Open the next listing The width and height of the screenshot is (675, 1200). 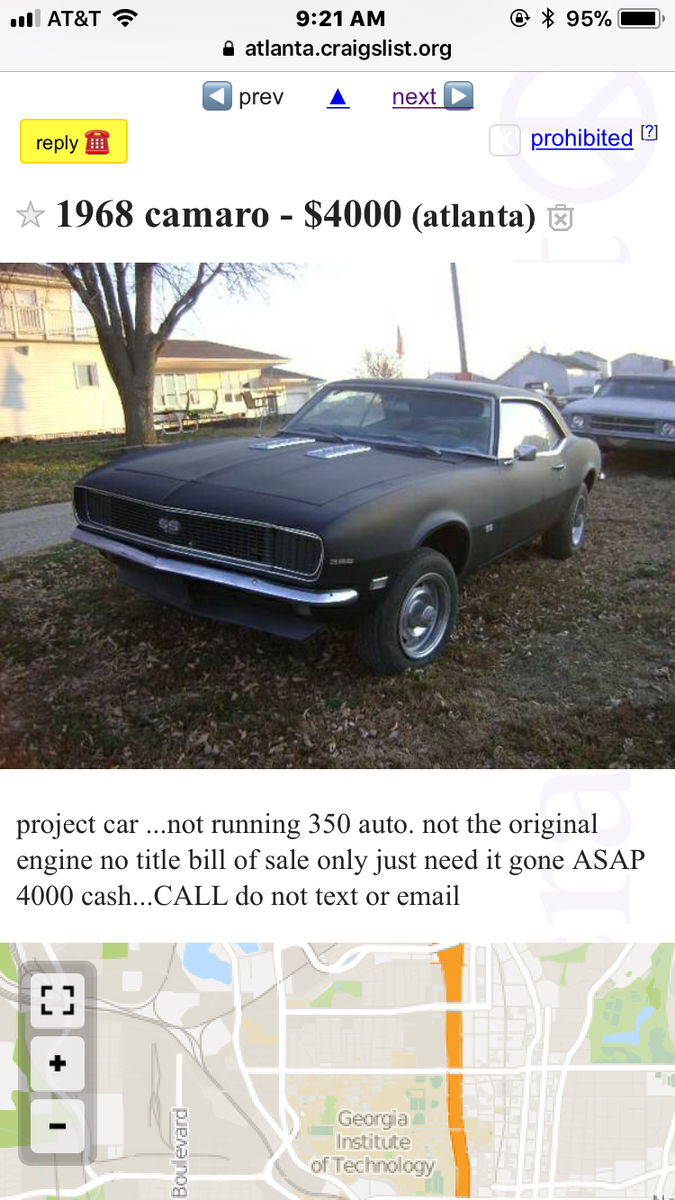click(432, 97)
